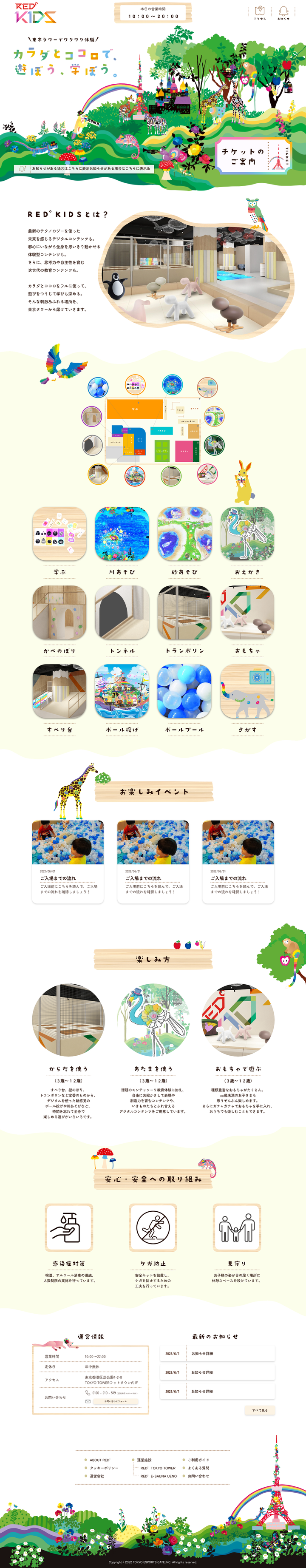306x1568 pixels.
Task: Open the よくある質問 footer link
Action: tap(198, 1468)
